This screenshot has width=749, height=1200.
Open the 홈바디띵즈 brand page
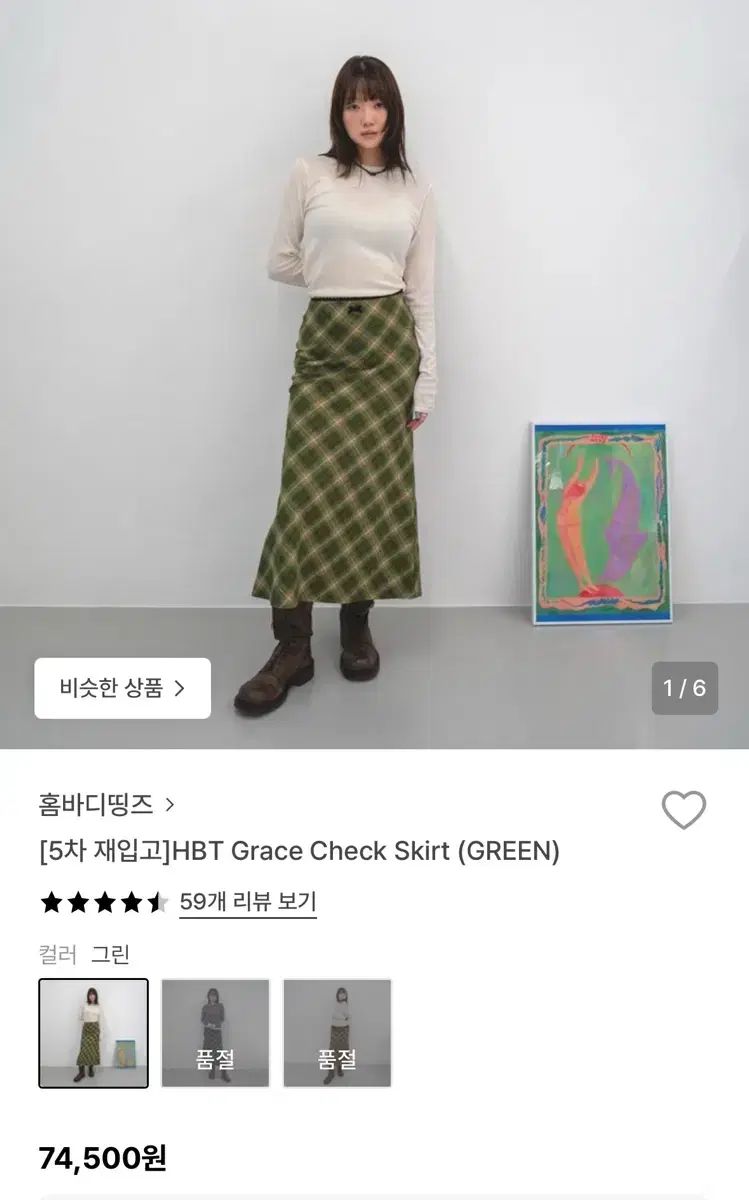(x=106, y=804)
